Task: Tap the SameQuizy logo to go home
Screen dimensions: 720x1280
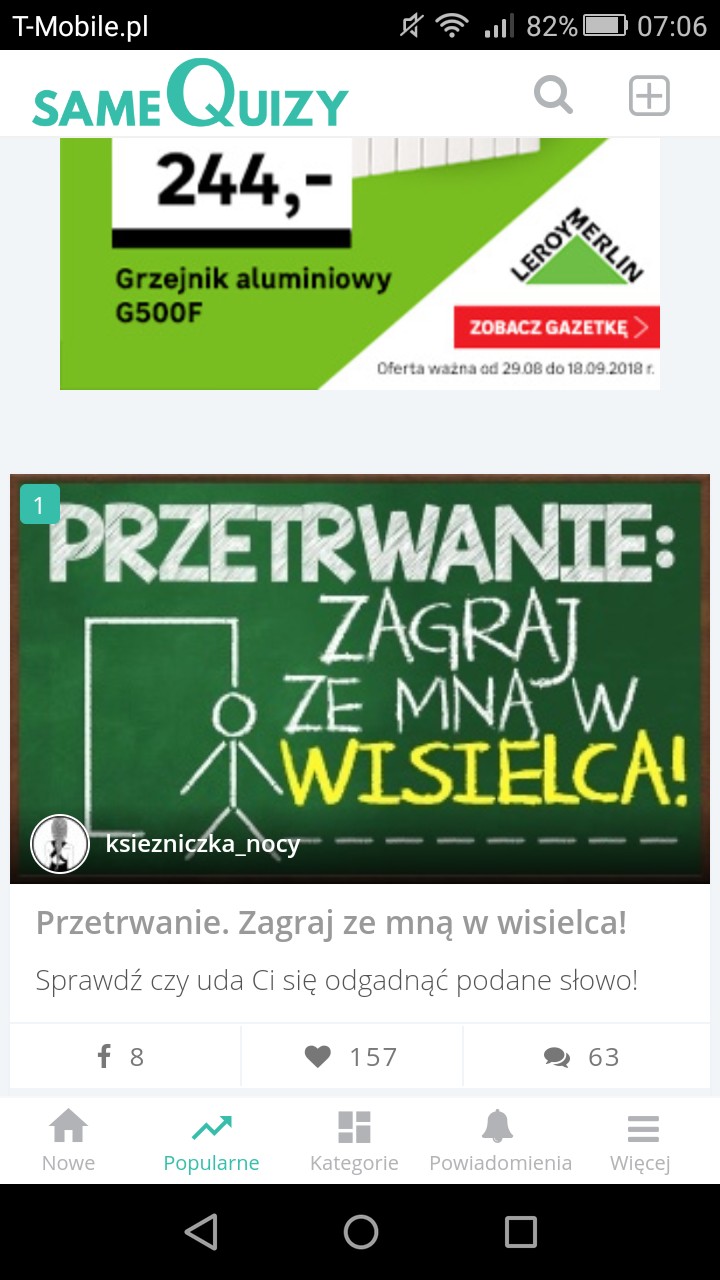Action: (190, 97)
